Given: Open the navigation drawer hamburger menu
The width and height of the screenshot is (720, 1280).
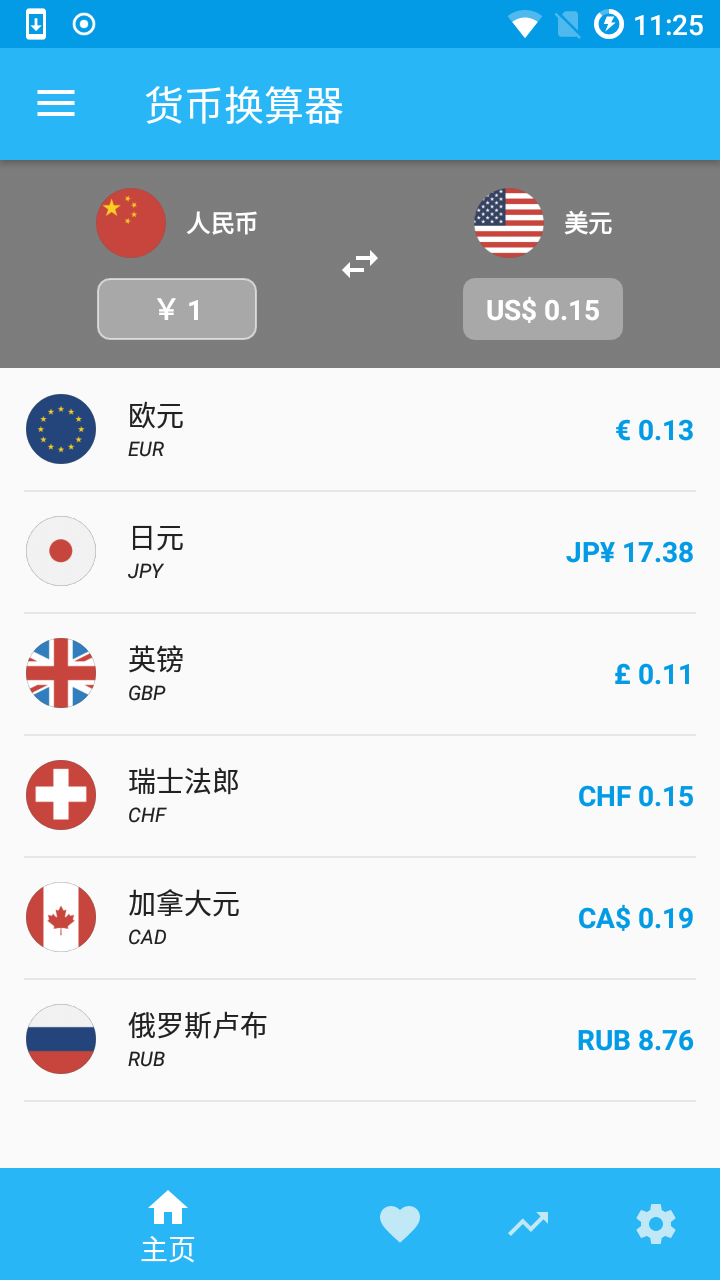Looking at the screenshot, I should [x=56, y=104].
